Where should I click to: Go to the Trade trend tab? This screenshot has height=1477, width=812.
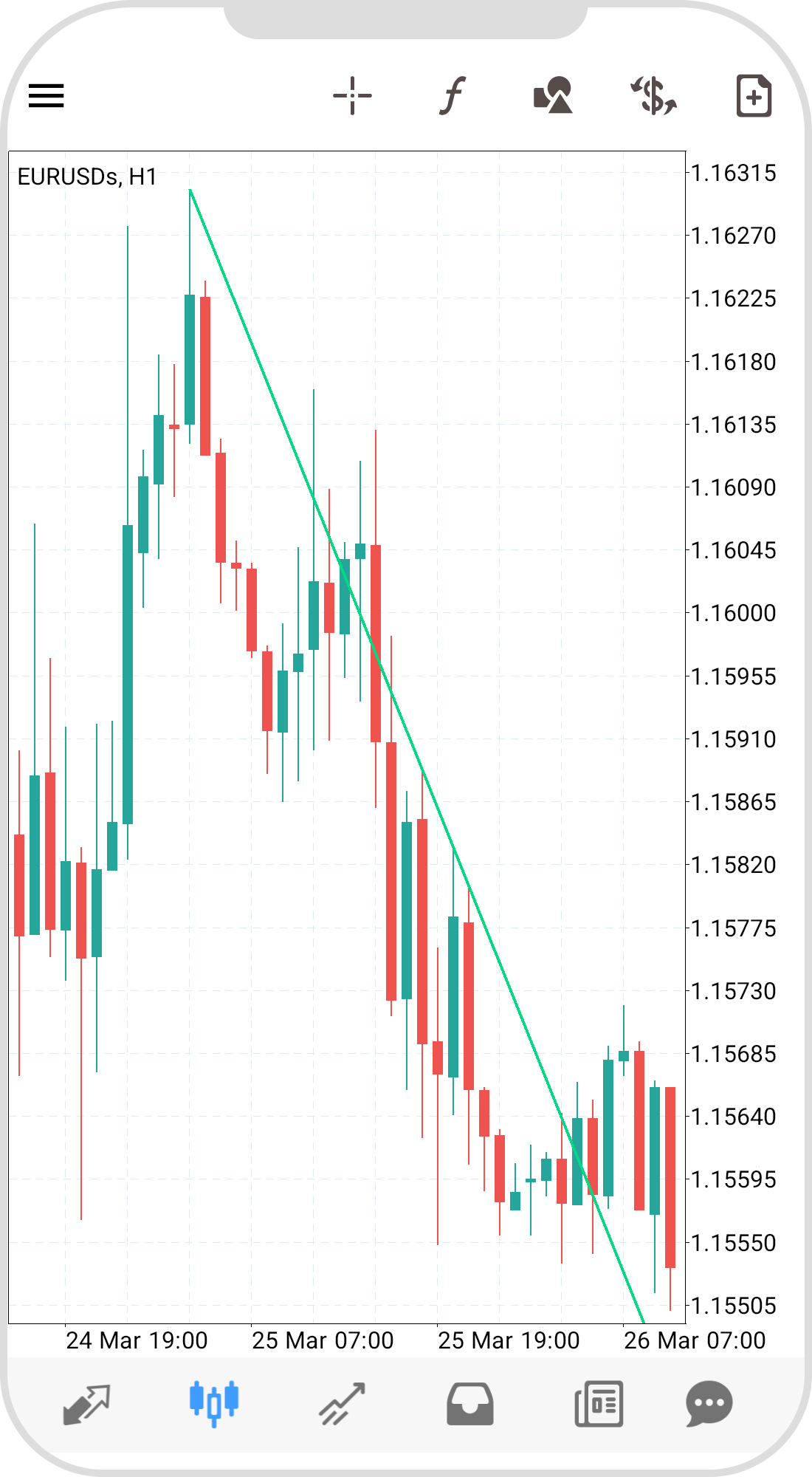[342, 1403]
